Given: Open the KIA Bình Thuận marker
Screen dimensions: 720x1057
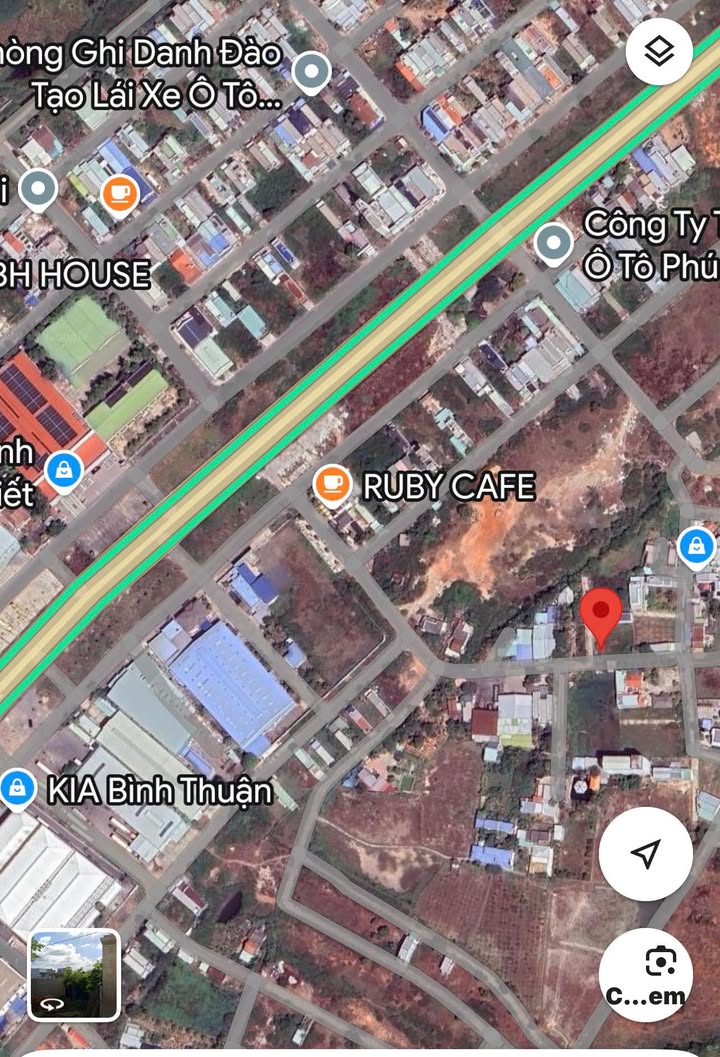Looking at the screenshot, I should 18,788.
